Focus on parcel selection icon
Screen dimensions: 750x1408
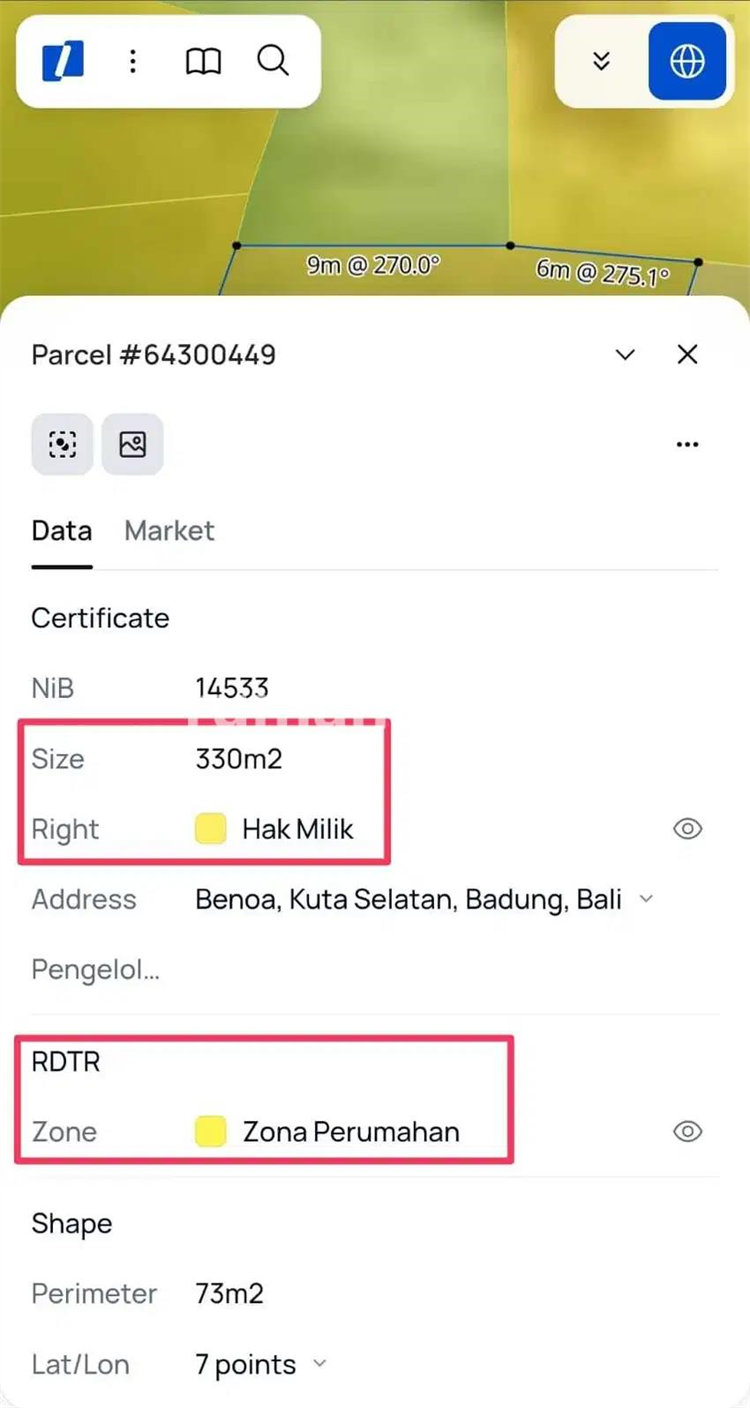tap(62, 444)
